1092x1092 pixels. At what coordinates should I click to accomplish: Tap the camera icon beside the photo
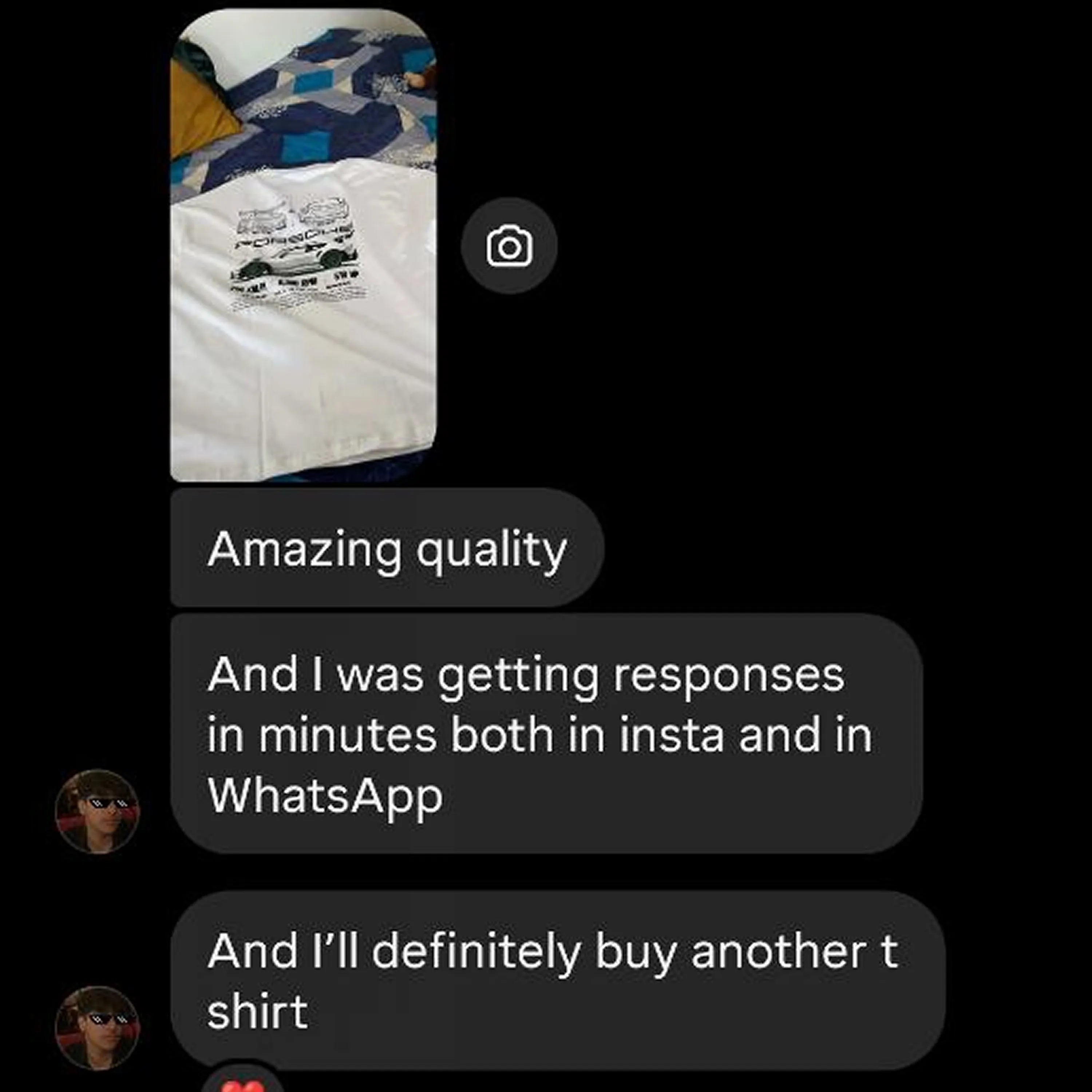point(509,246)
